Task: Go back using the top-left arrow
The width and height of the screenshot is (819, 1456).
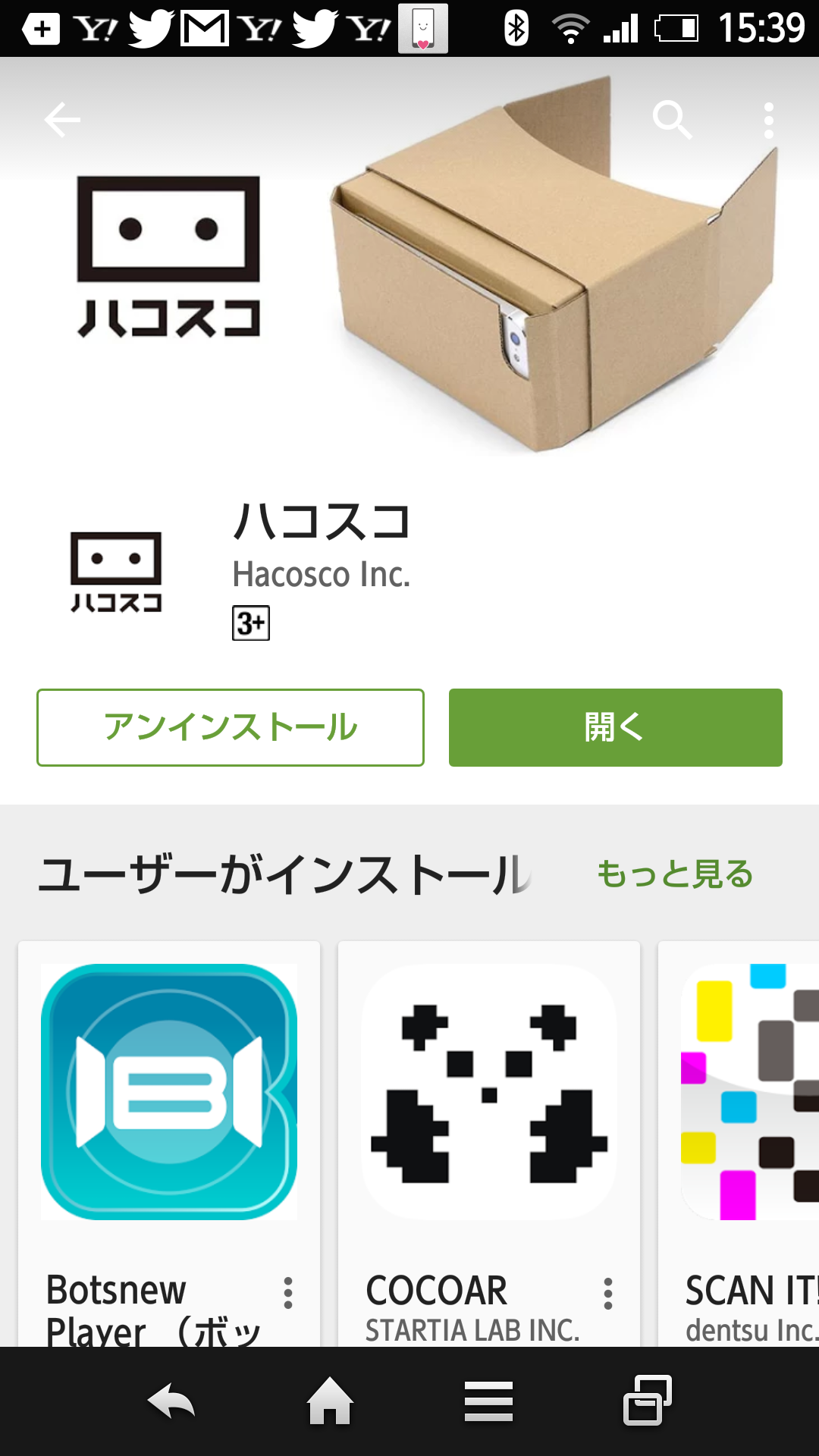Action: pos(62,120)
